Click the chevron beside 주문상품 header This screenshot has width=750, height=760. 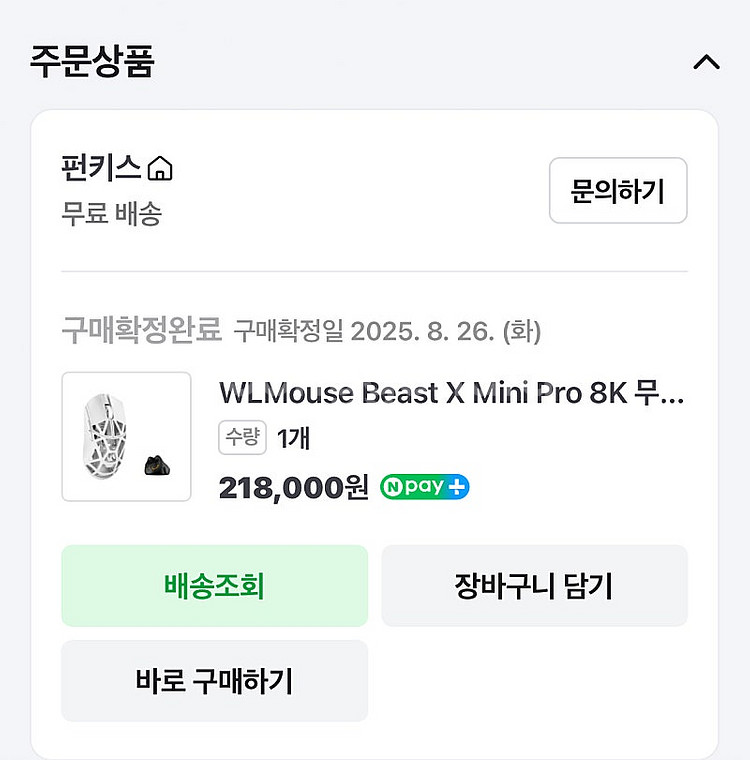pos(707,62)
